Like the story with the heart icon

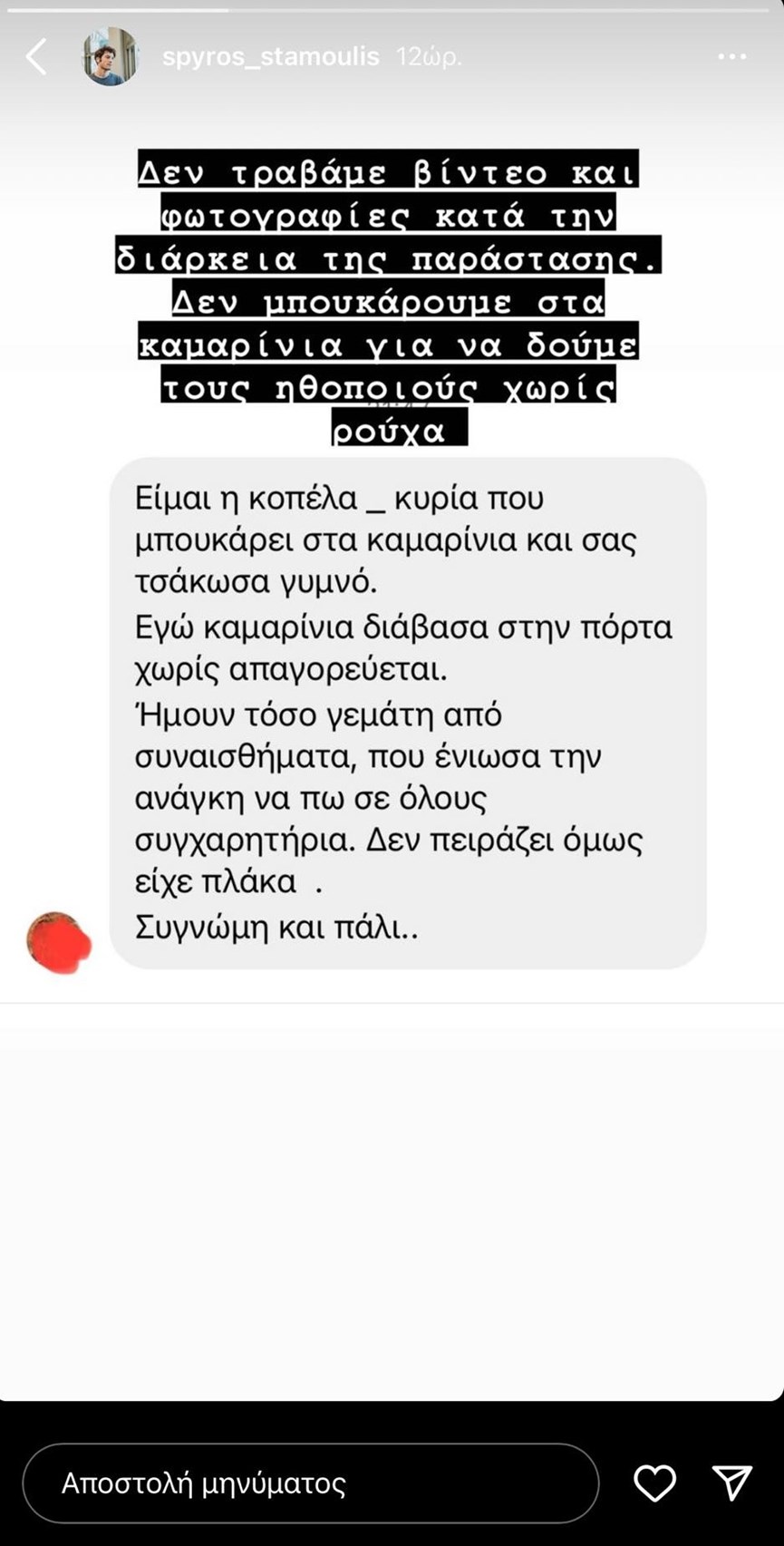pos(654,1482)
